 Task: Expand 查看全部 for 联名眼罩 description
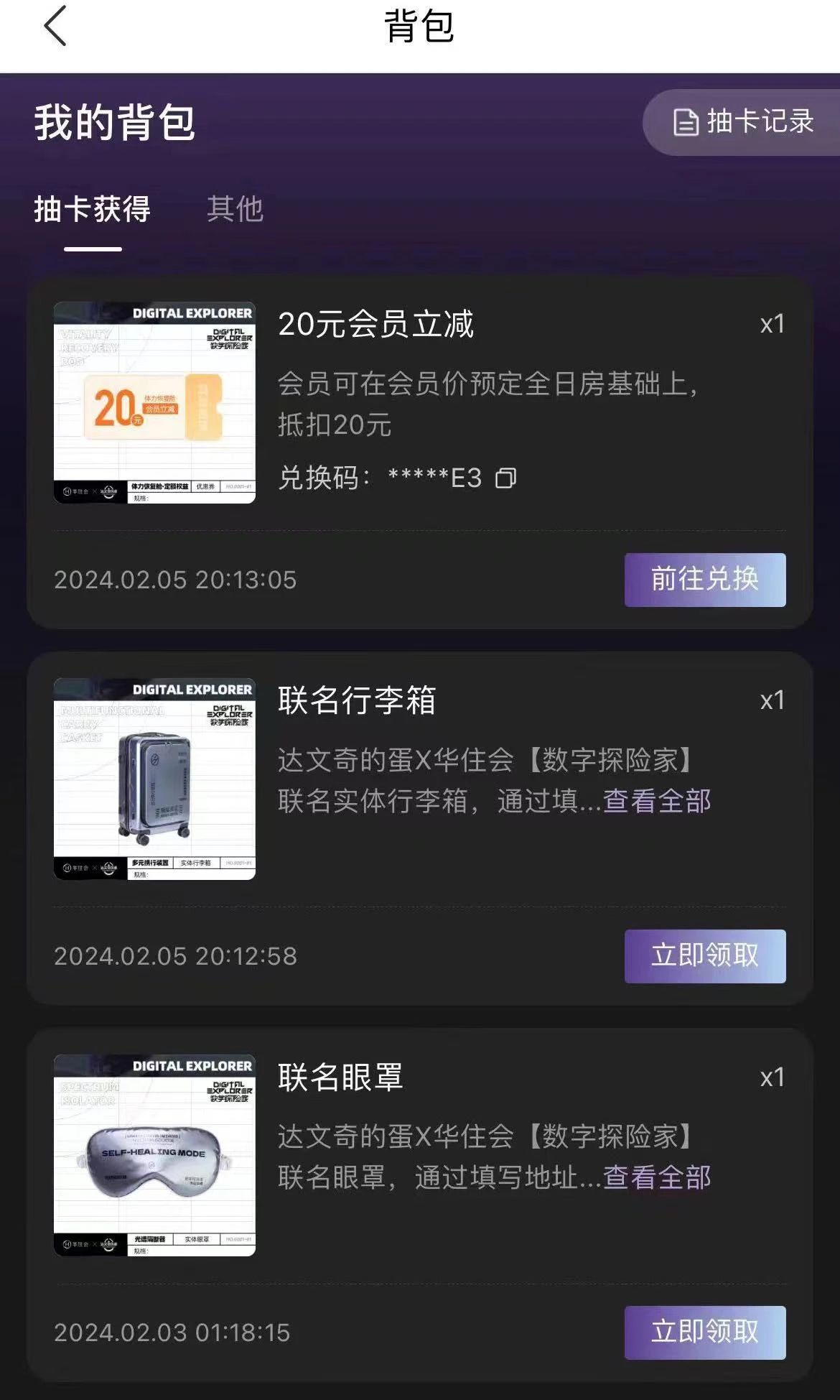tap(657, 1177)
